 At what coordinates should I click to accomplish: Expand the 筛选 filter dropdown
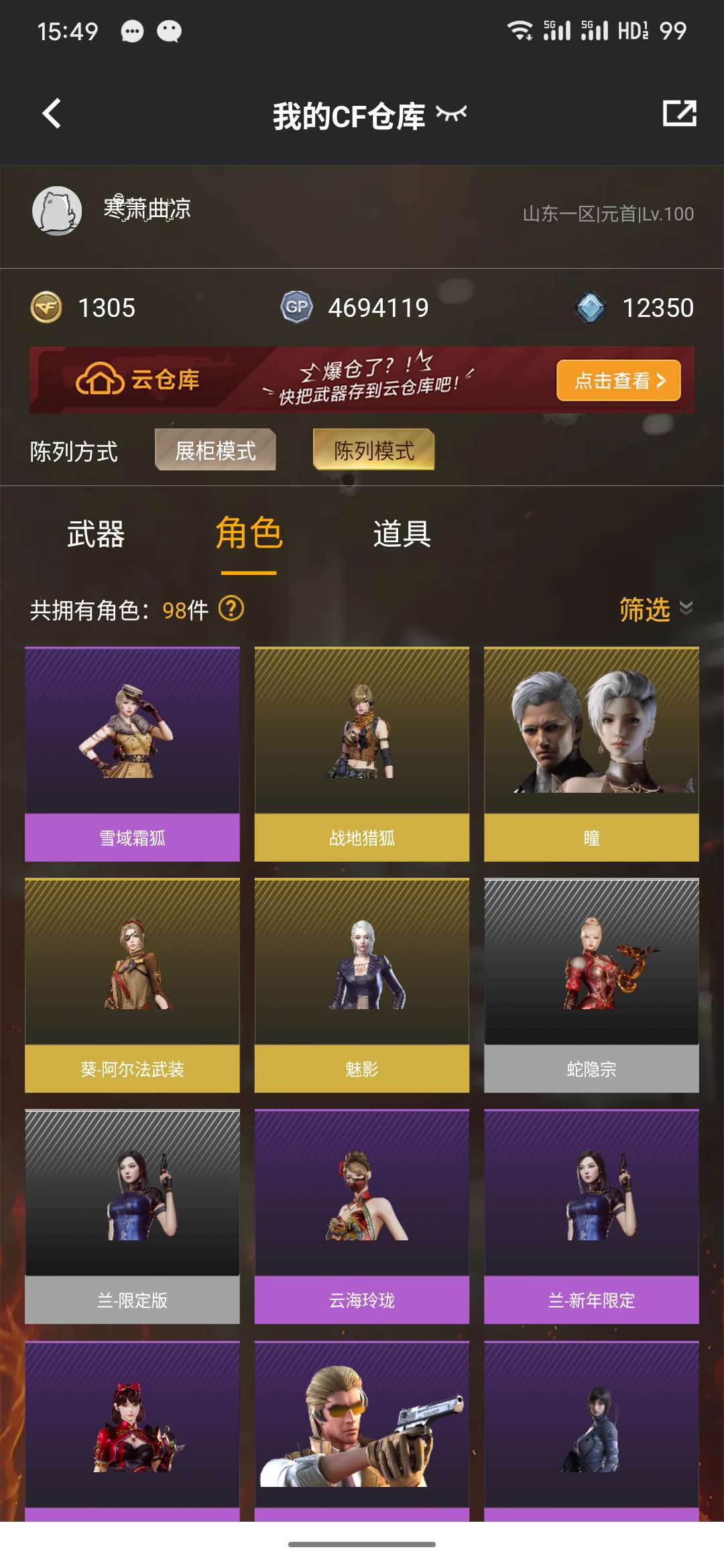point(656,609)
